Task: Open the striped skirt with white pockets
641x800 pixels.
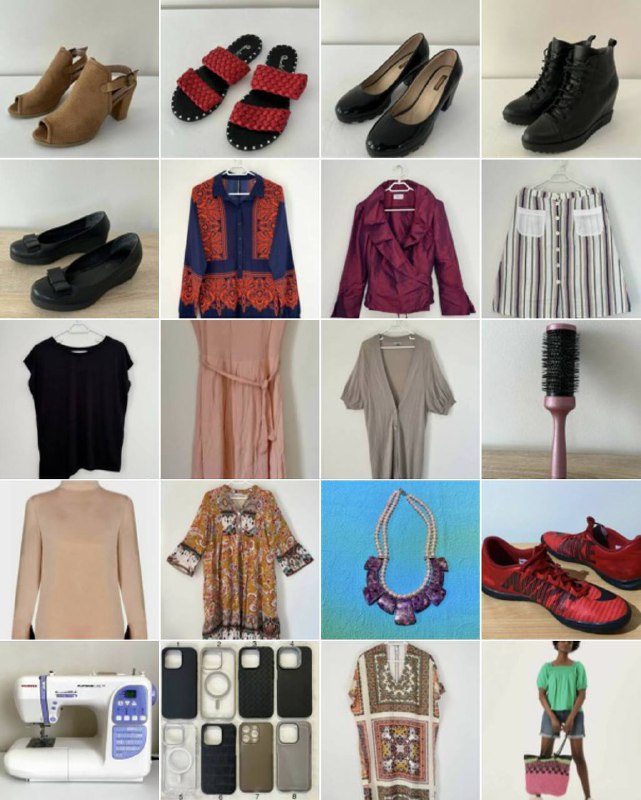Action: tap(560, 240)
